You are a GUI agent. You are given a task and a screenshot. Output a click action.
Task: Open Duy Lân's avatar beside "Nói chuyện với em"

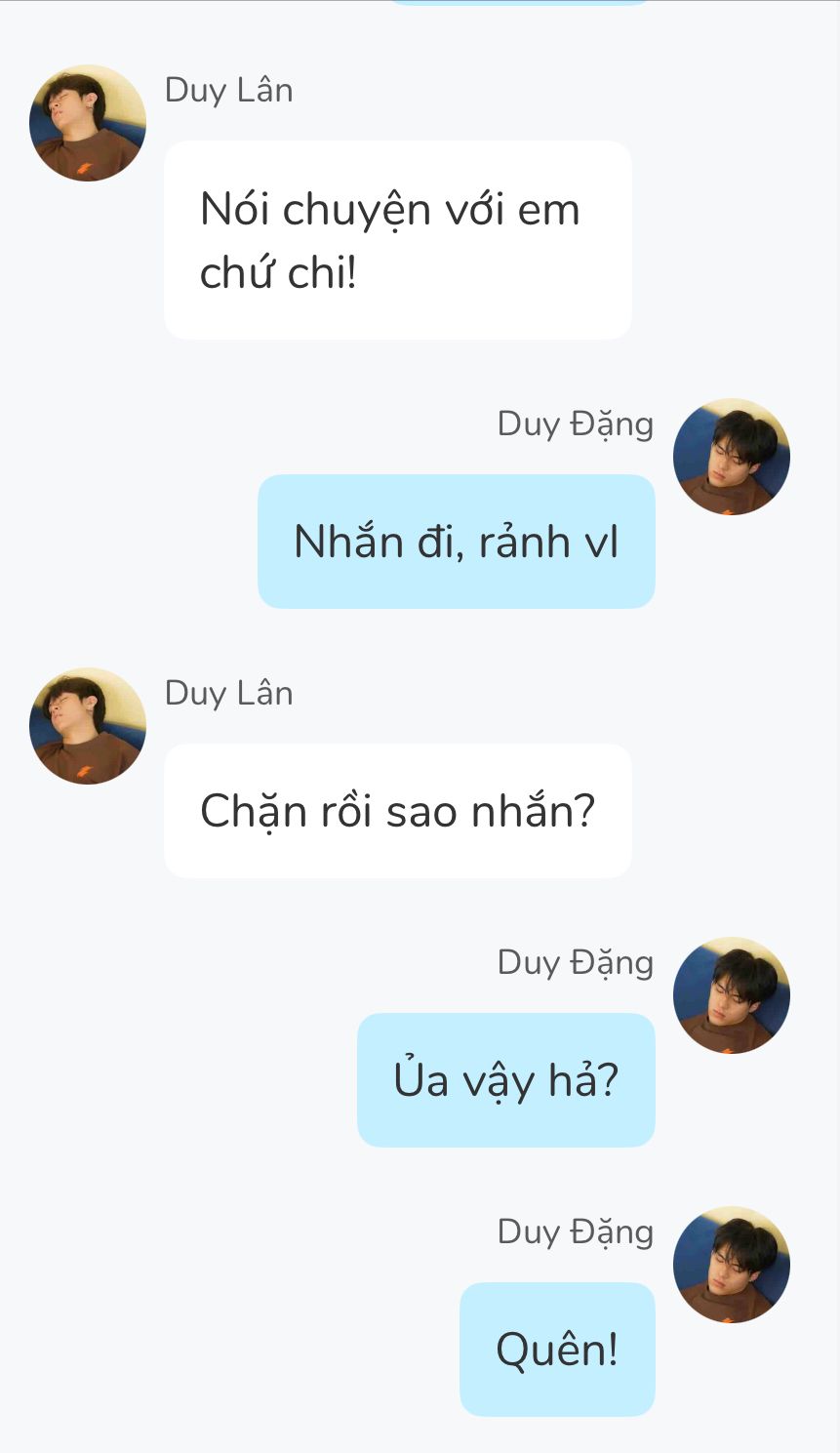coord(88,123)
